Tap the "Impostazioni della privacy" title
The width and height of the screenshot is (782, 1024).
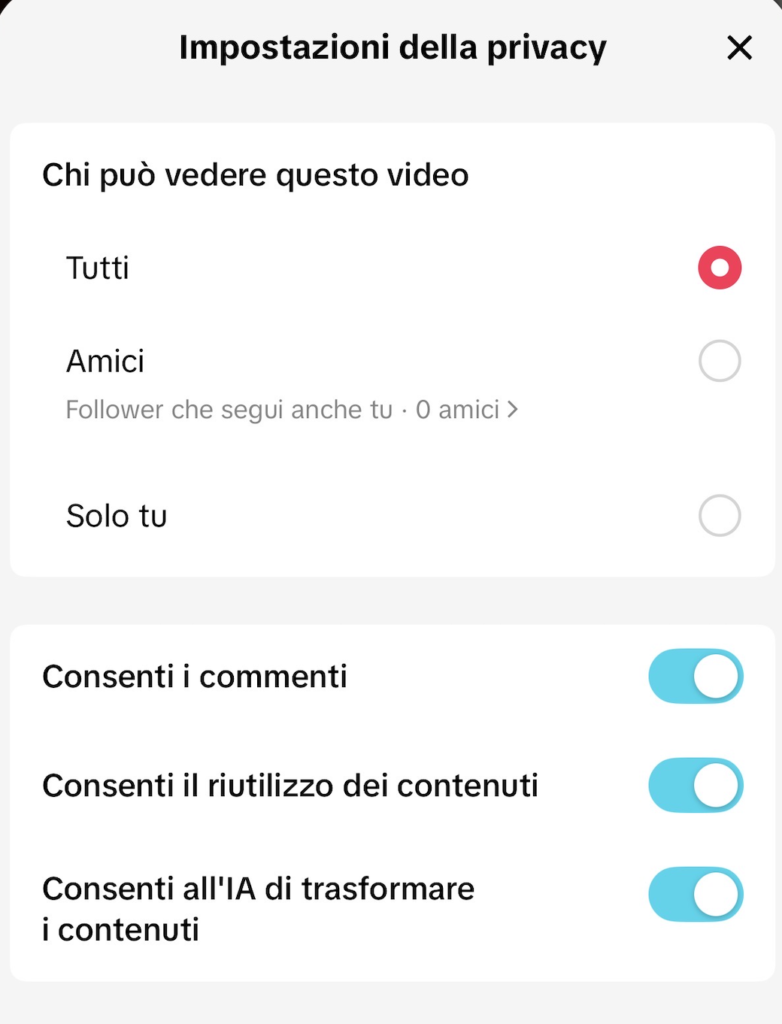click(391, 47)
